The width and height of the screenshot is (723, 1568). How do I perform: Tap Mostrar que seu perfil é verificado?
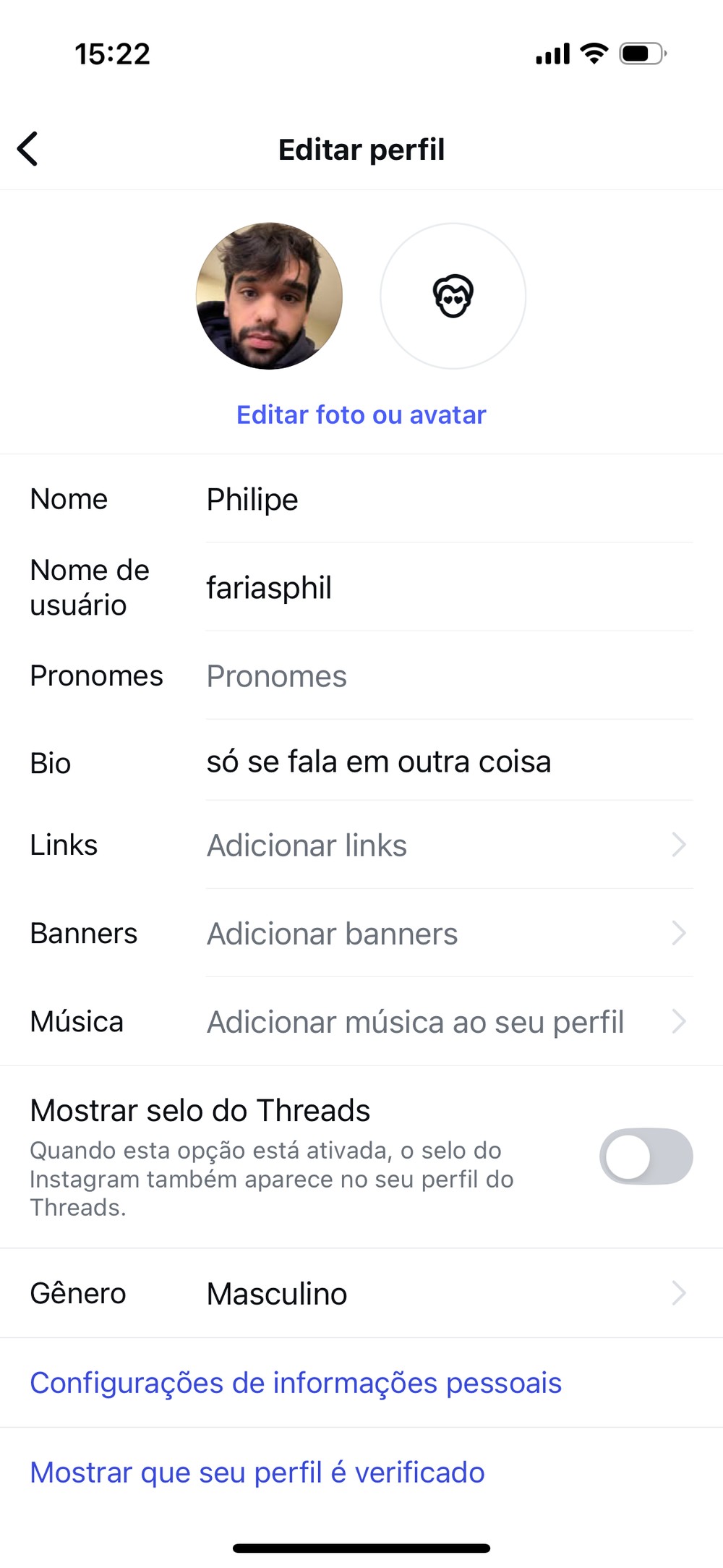pyautogui.click(x=257, y=1473)
